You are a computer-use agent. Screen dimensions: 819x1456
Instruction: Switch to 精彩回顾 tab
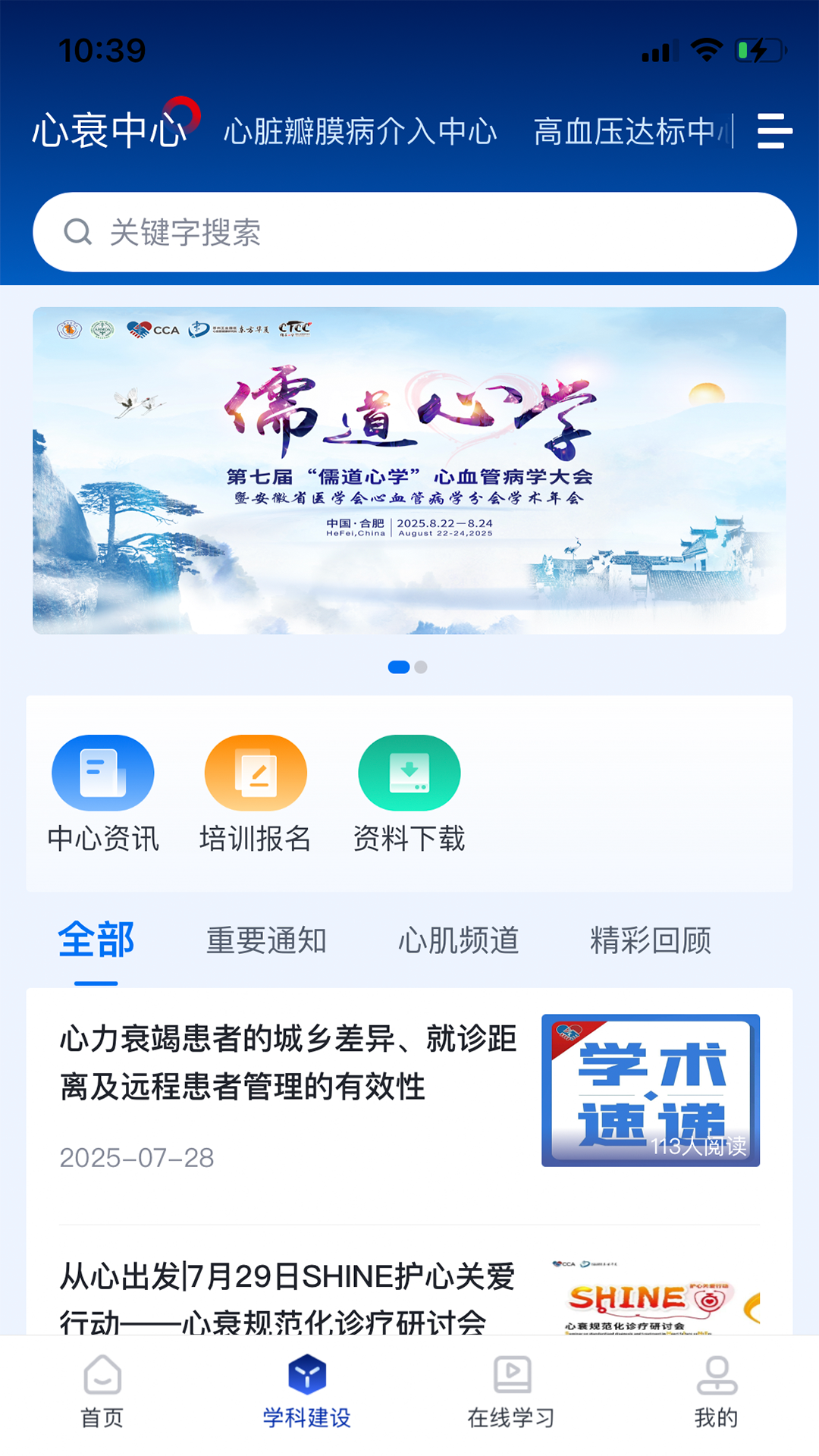click(651, 940)
